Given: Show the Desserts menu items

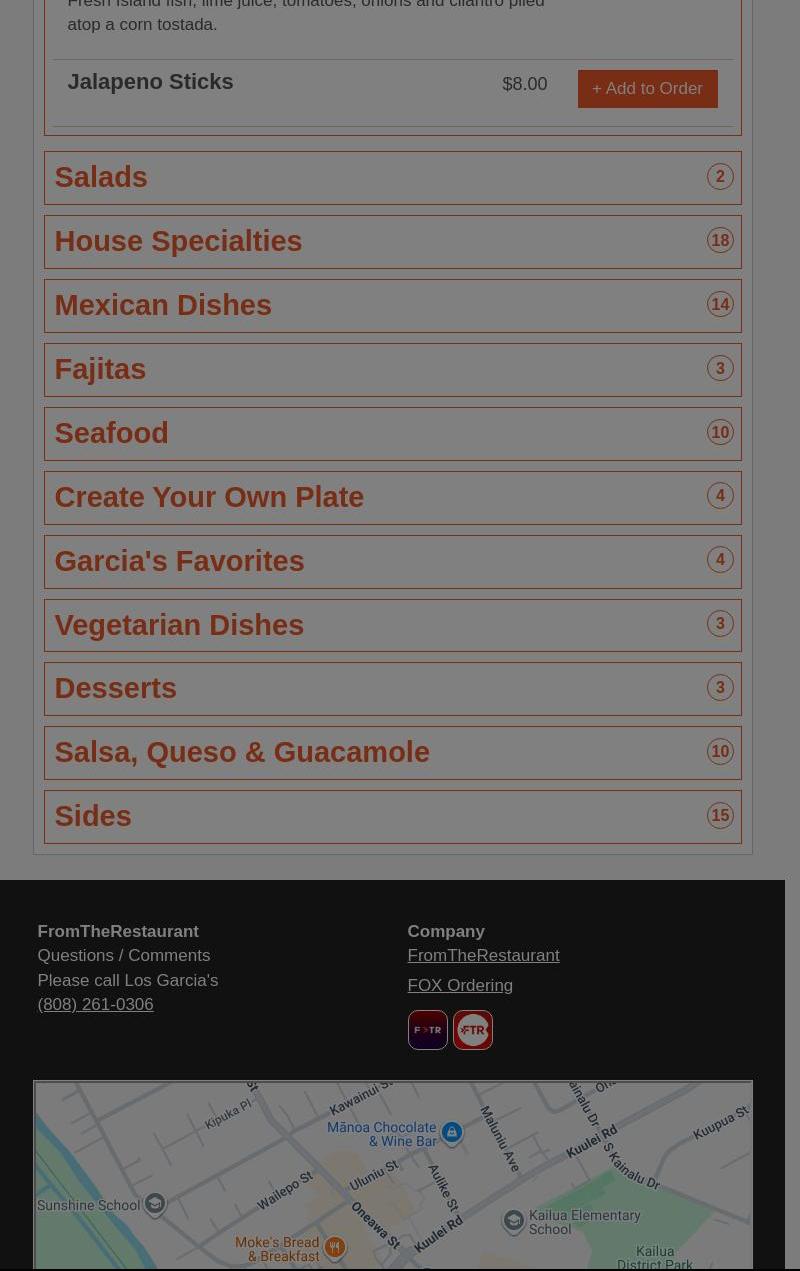Looking at the screenshot, I should [x=392, y=689].
